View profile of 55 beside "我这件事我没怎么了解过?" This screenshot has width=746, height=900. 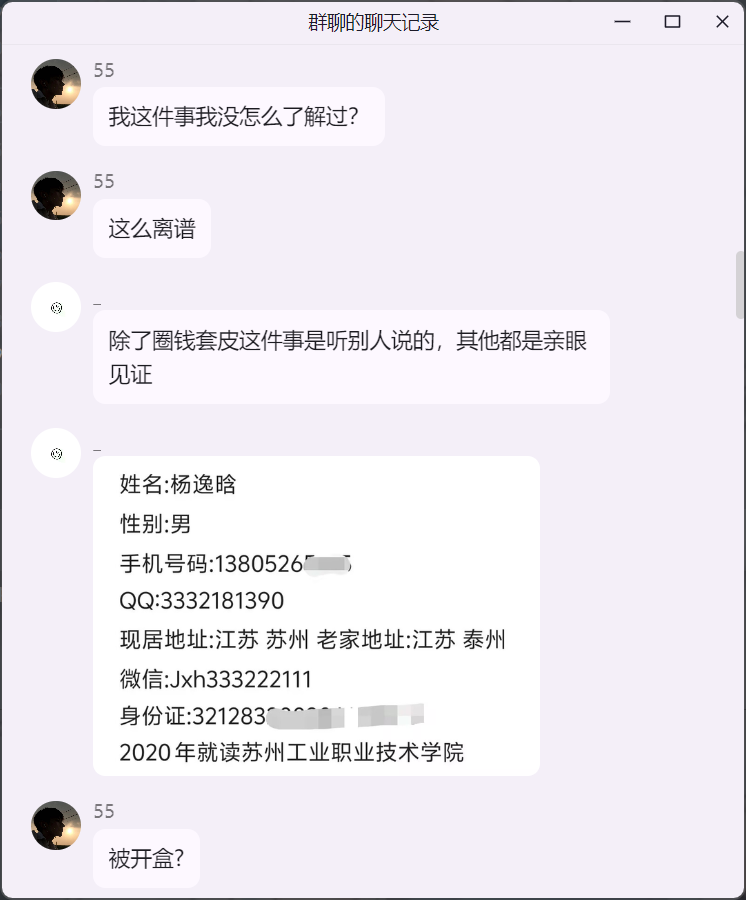coord(56,84)
